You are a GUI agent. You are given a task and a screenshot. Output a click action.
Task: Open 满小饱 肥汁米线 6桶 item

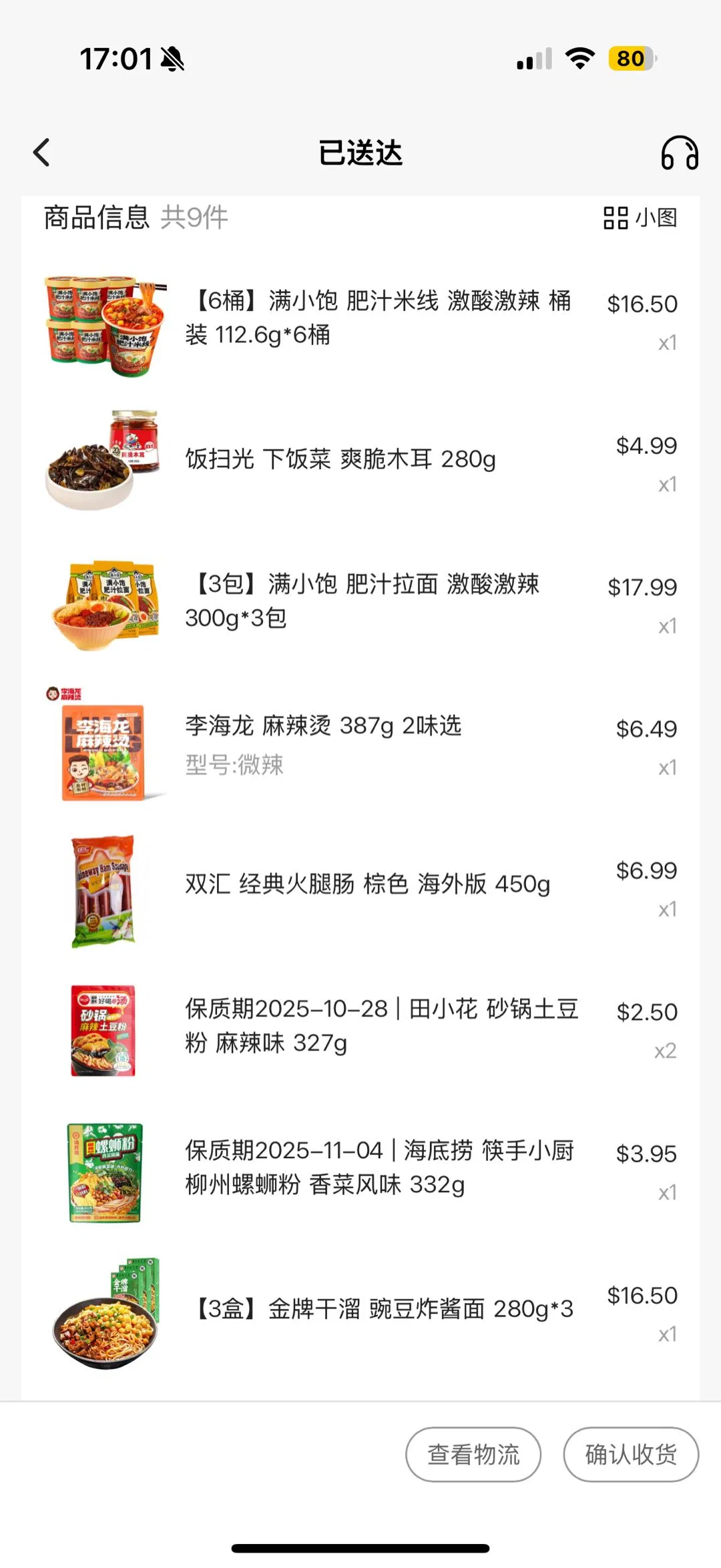pos(378,318)
